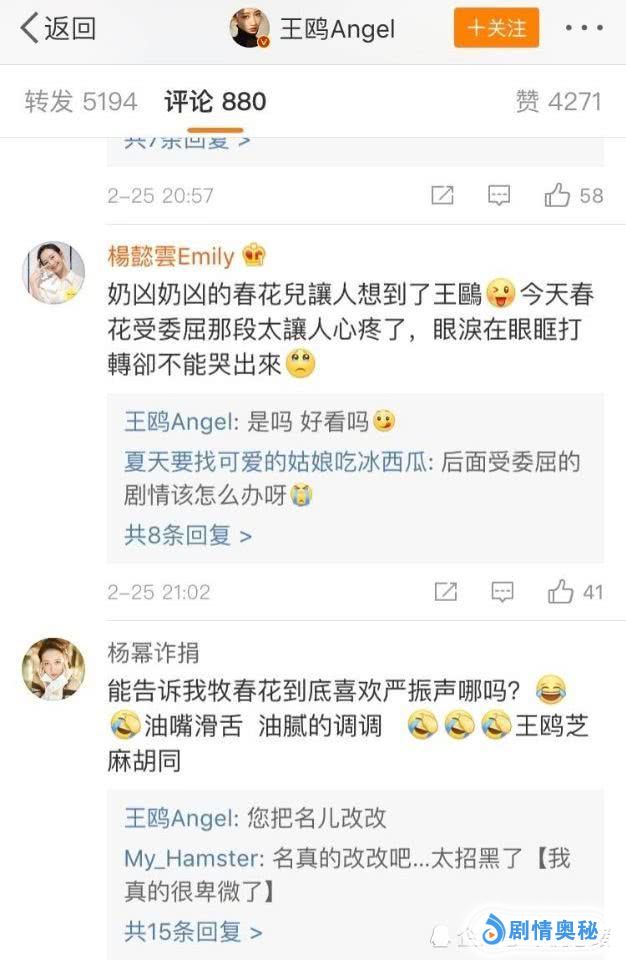Open 杨幂诈捐's profile avatar

(53, 667)
